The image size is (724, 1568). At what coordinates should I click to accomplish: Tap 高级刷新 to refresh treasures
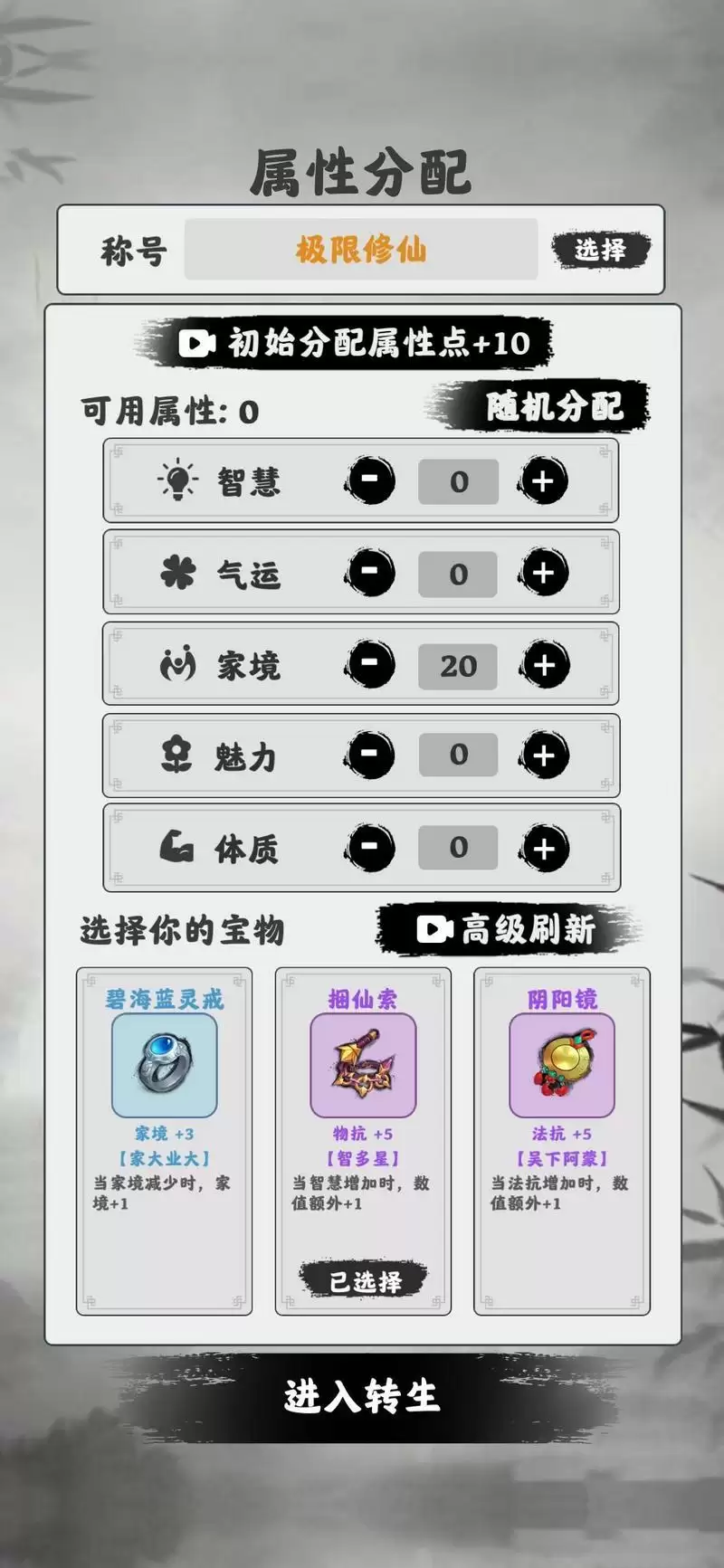coord(506,929)
